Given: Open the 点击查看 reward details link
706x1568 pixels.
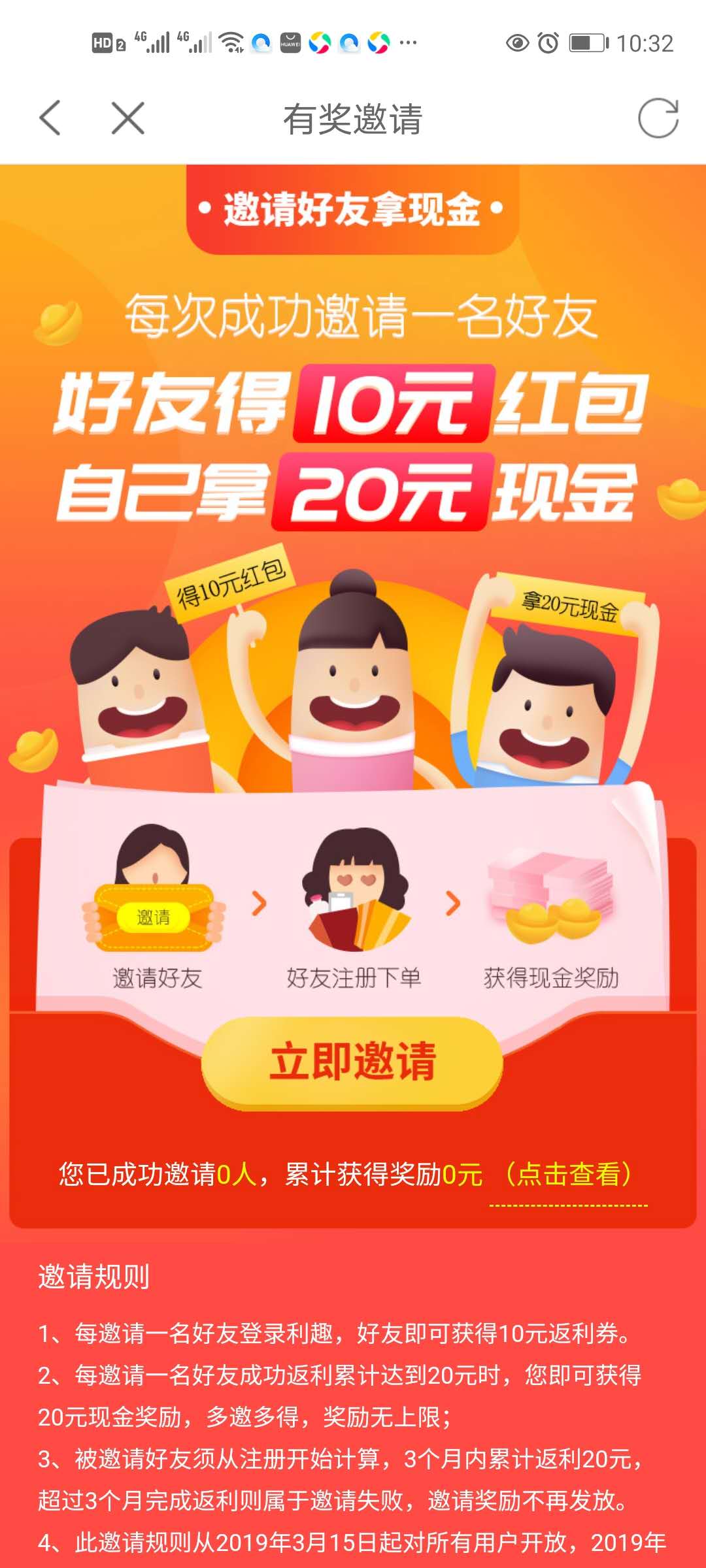Looking at the screenshot, I should coord(567,1174).
